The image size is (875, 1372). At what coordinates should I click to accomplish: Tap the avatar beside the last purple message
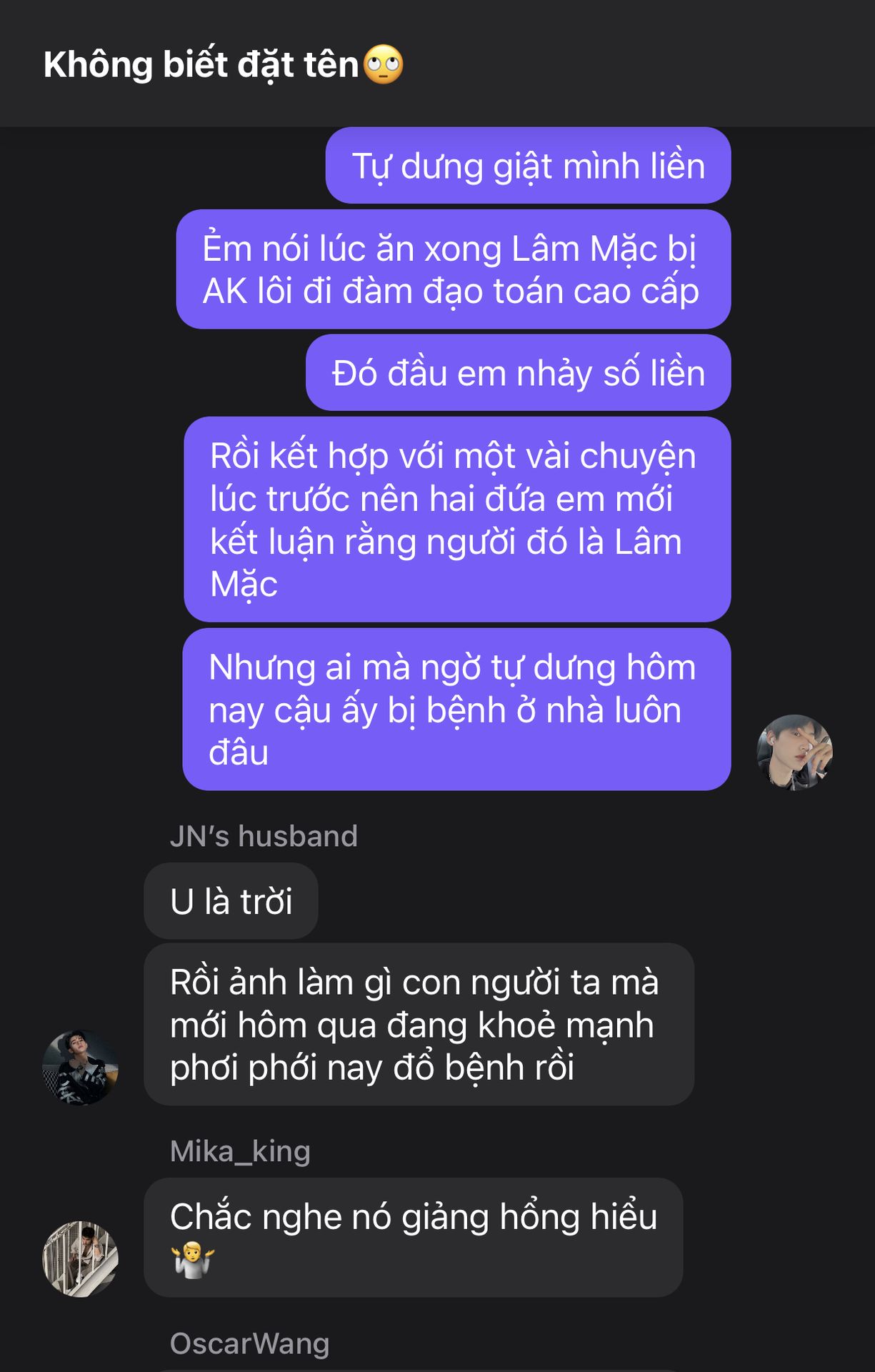[x=795, y=752]
